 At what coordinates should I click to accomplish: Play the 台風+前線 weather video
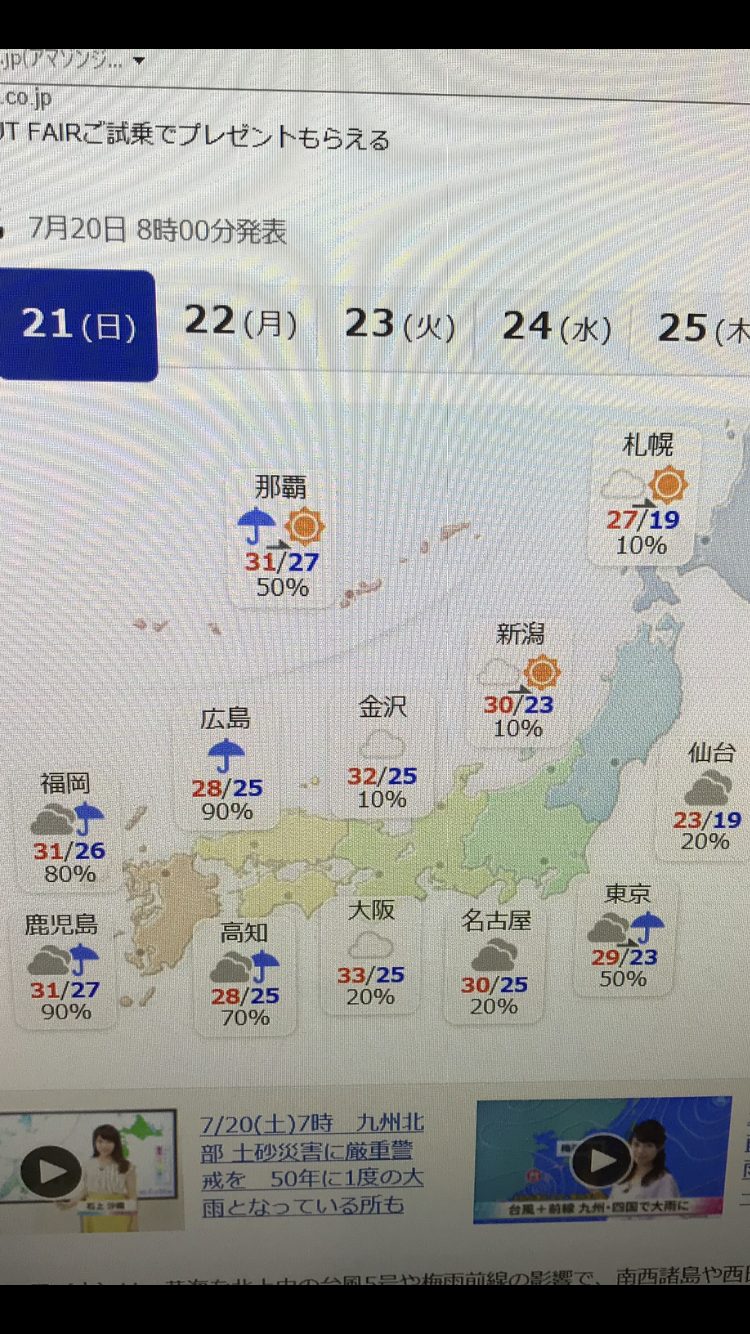(x=602, y=1160)
